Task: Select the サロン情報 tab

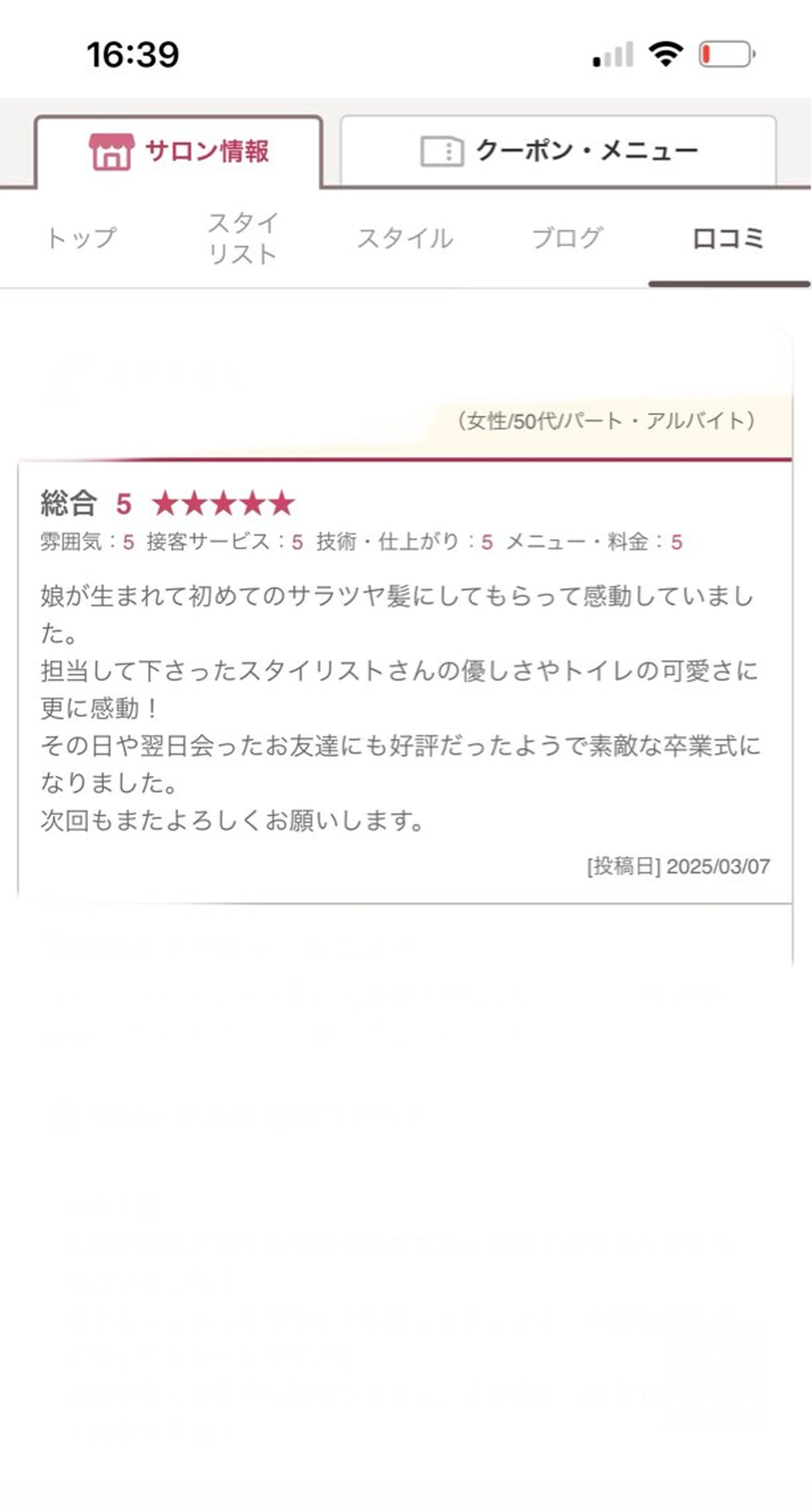Action: coord(179,151)
